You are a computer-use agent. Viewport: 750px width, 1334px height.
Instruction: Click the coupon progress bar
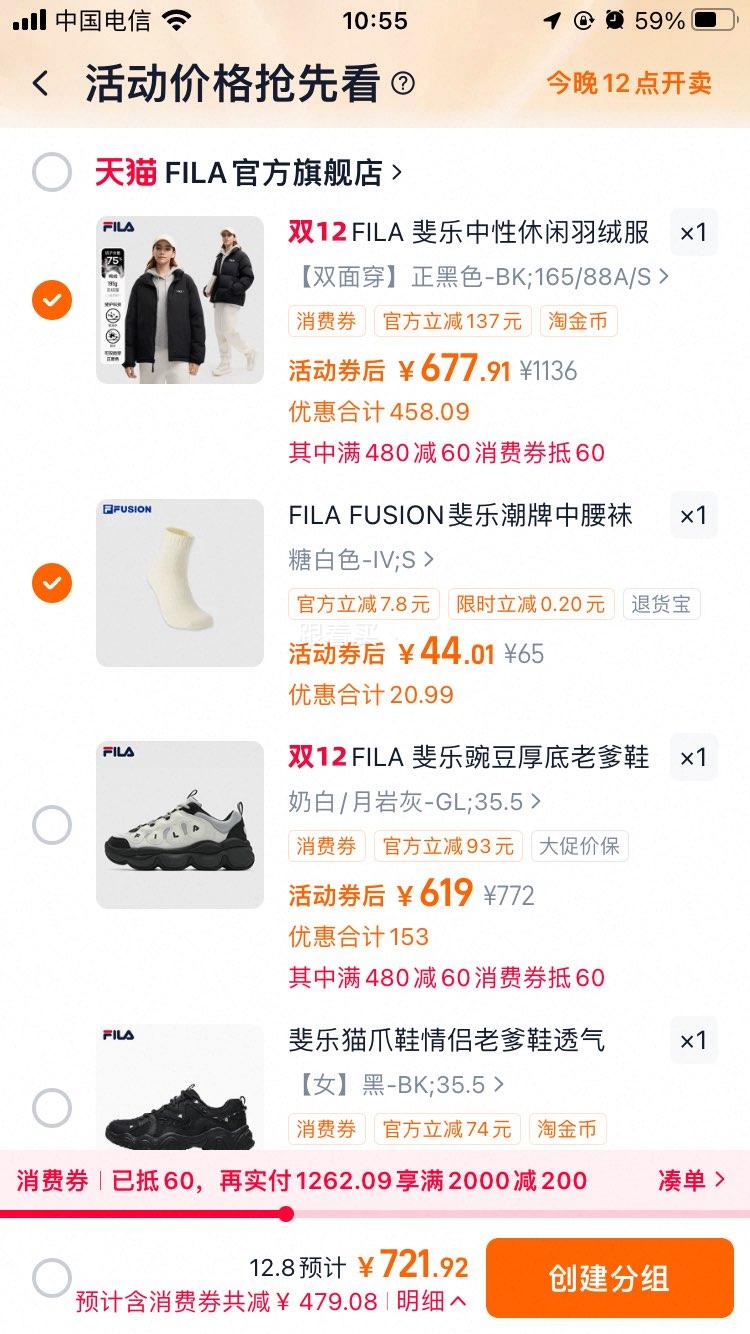tap(375, 1214)
